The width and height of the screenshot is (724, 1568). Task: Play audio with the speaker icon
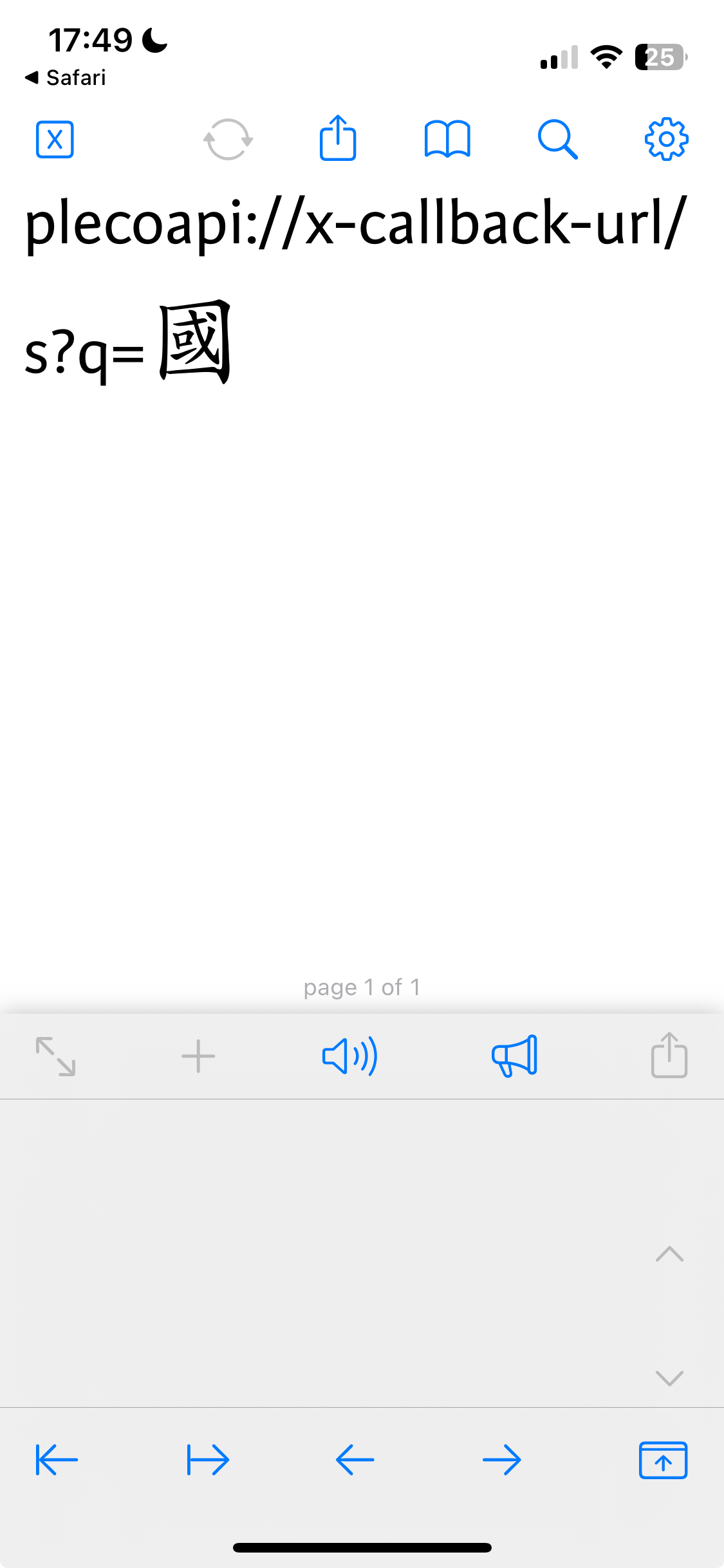point(349,1056)
